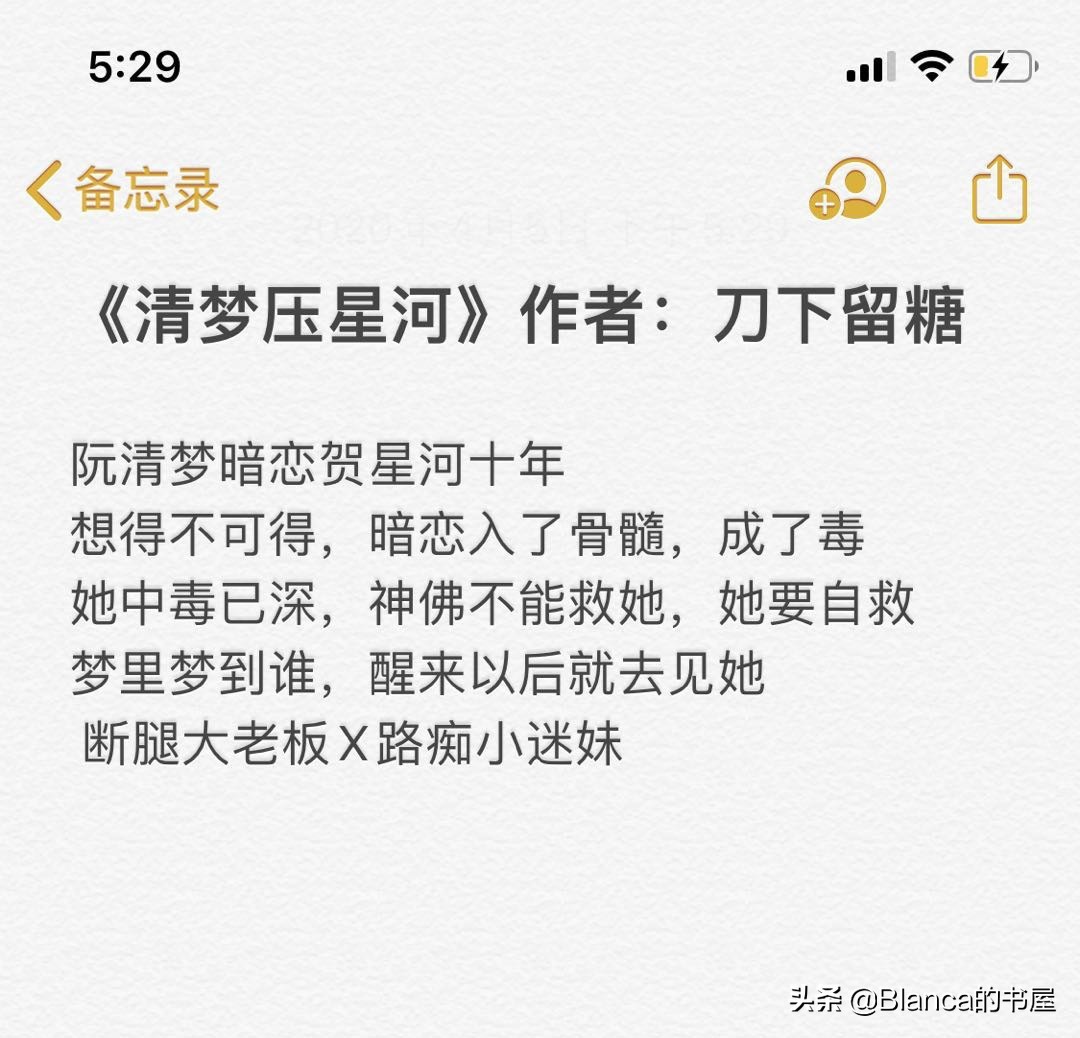Go back to the 备忘录 list
Screen dimensions: 1080x1038
click(122, 190)
